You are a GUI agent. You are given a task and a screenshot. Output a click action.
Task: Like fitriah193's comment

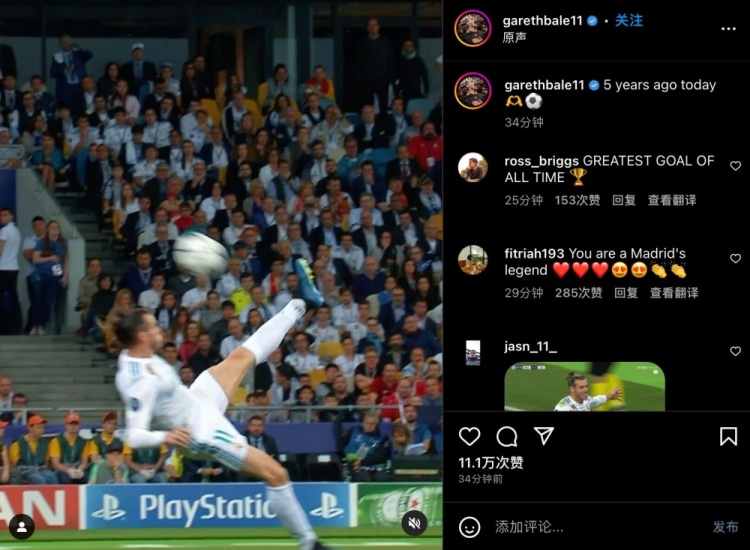click(x=735, y=259)
